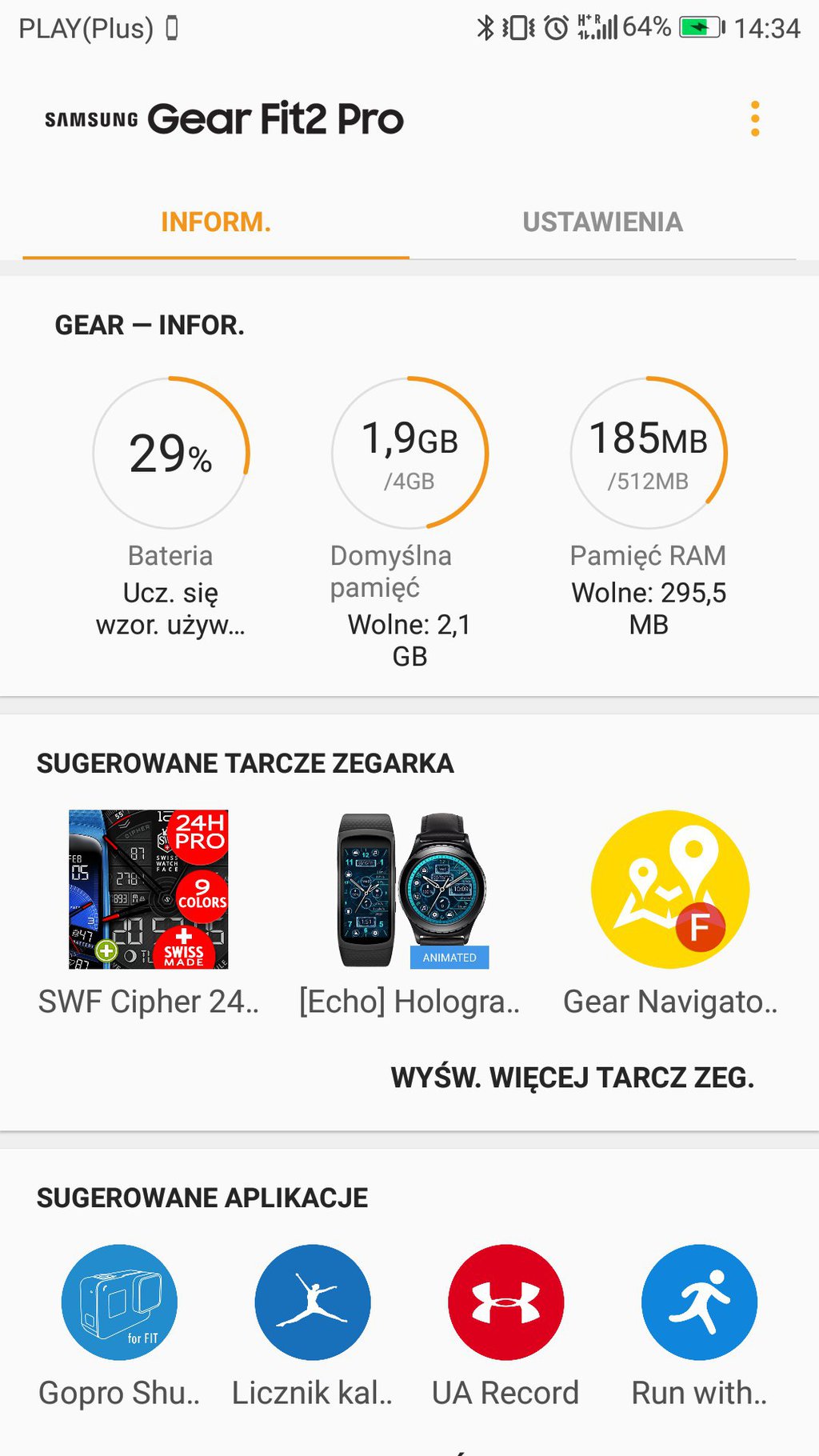Open SWF Cipher 24 watch face

tap(149, 913)
